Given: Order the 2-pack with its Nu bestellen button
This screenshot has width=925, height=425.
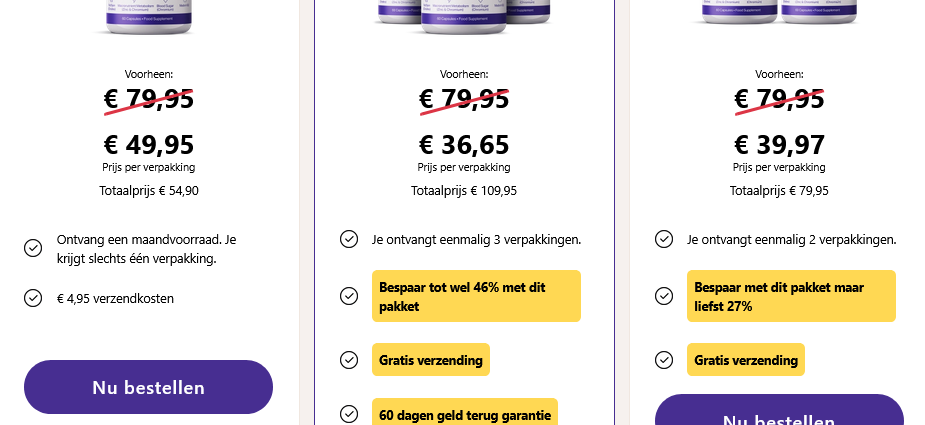Looking at the screenshot, I should (779, 413).
